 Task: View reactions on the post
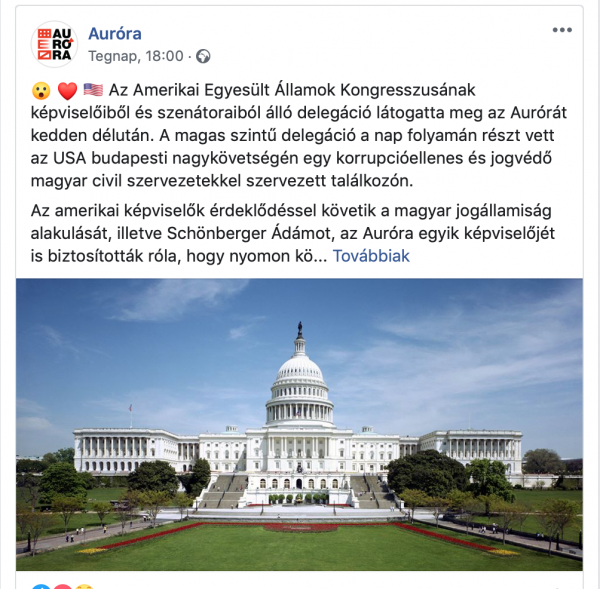tap(60, 585)
